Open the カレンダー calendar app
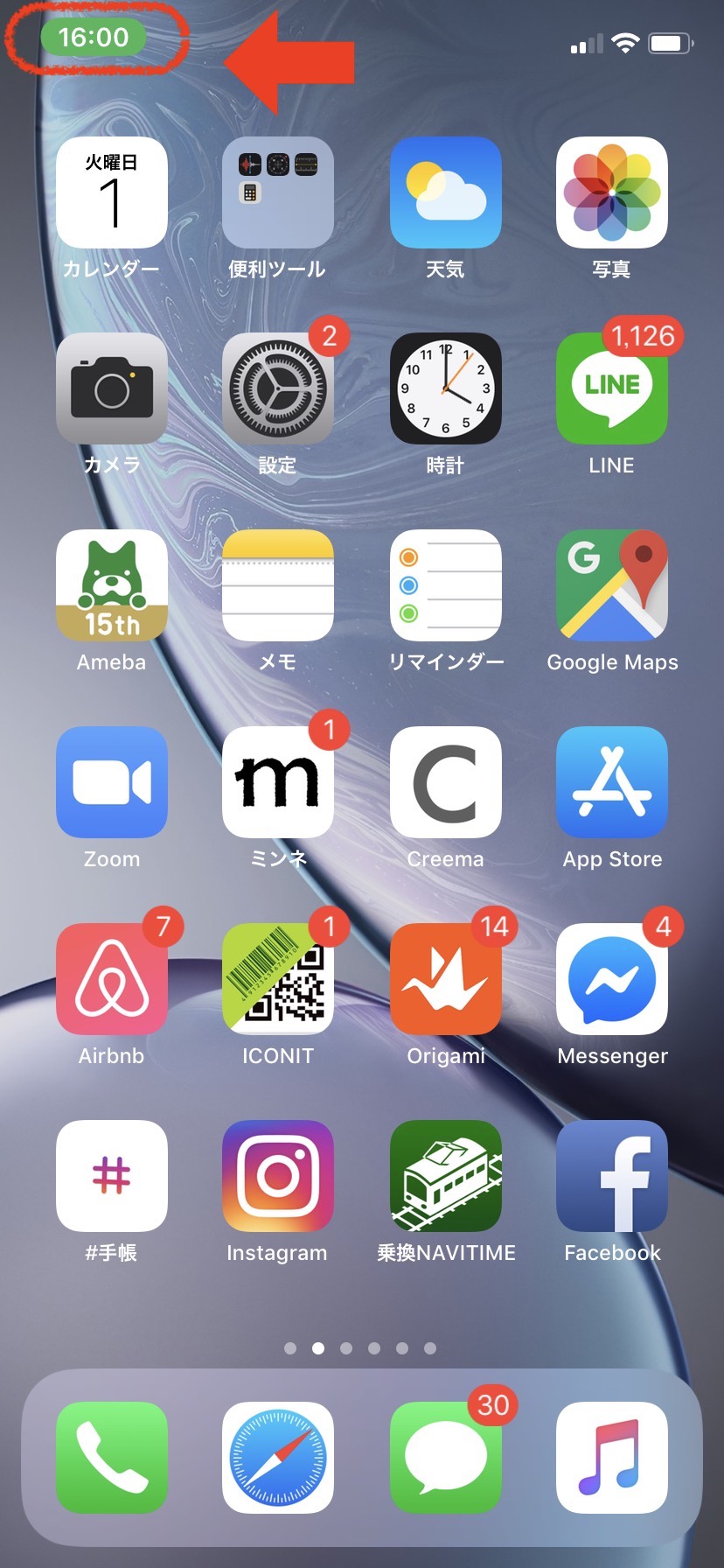 [111, 192]
